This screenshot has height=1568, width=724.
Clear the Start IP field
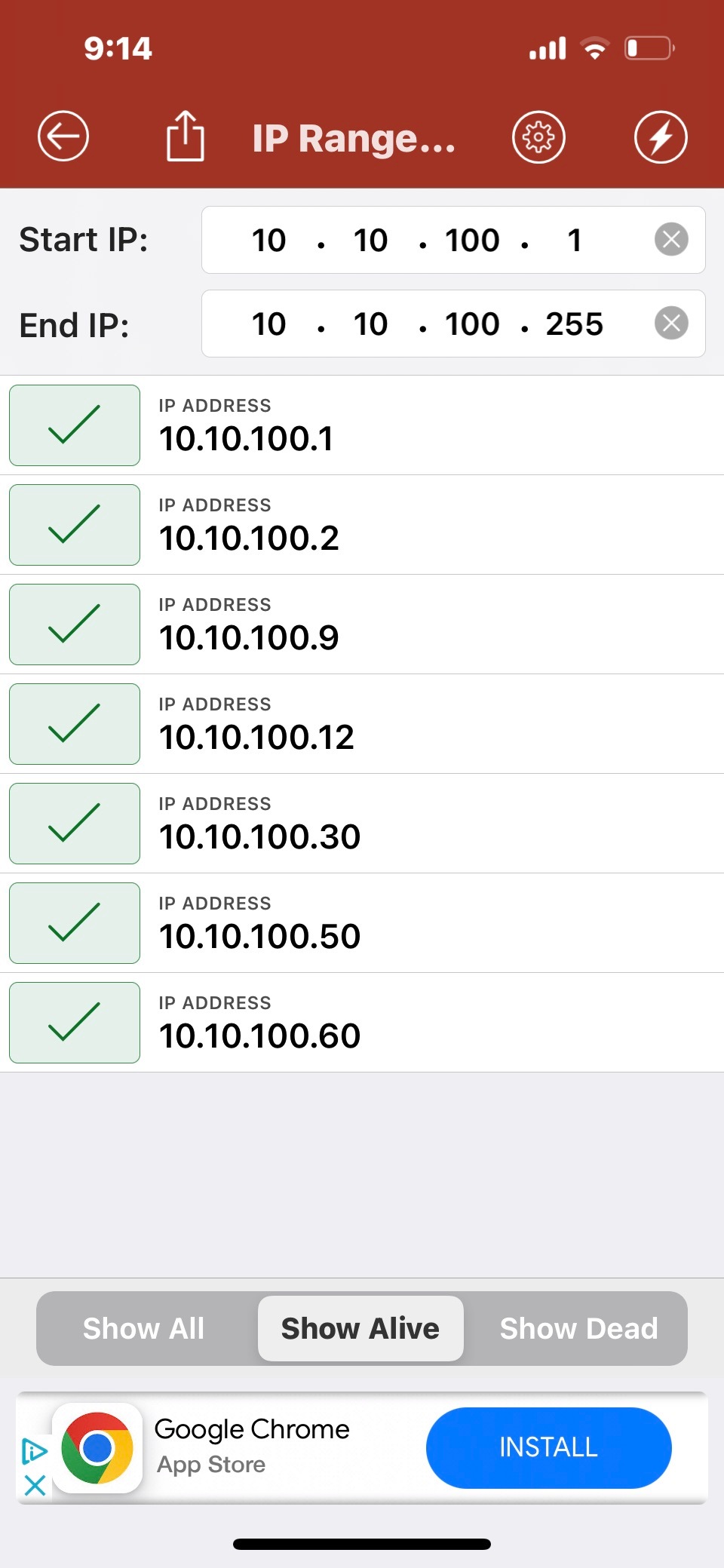tap(670, 239)
